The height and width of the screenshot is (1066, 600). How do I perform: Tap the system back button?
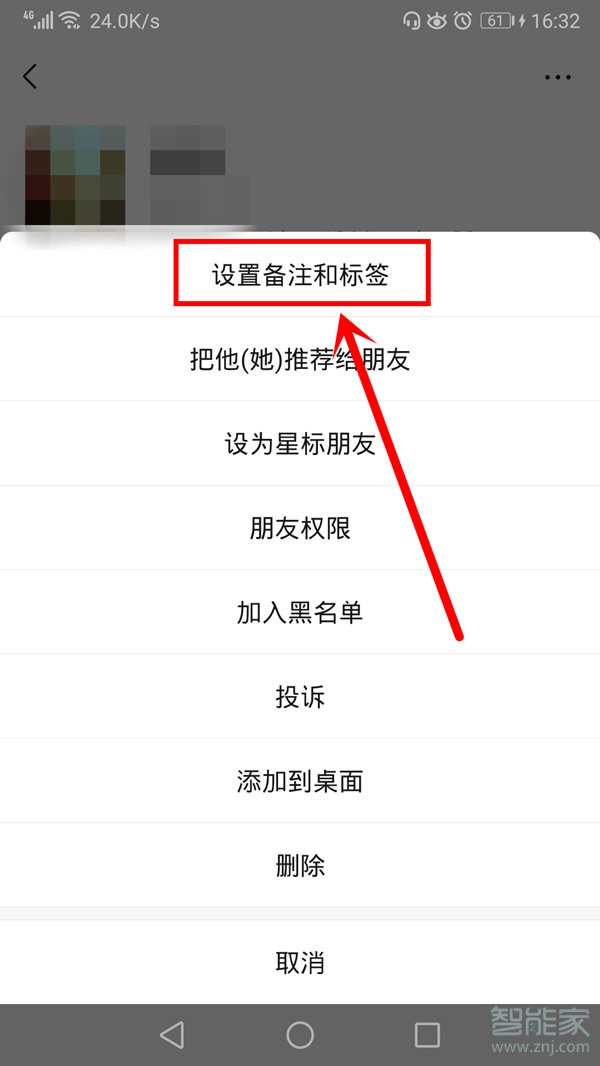tap(172, 1035)
